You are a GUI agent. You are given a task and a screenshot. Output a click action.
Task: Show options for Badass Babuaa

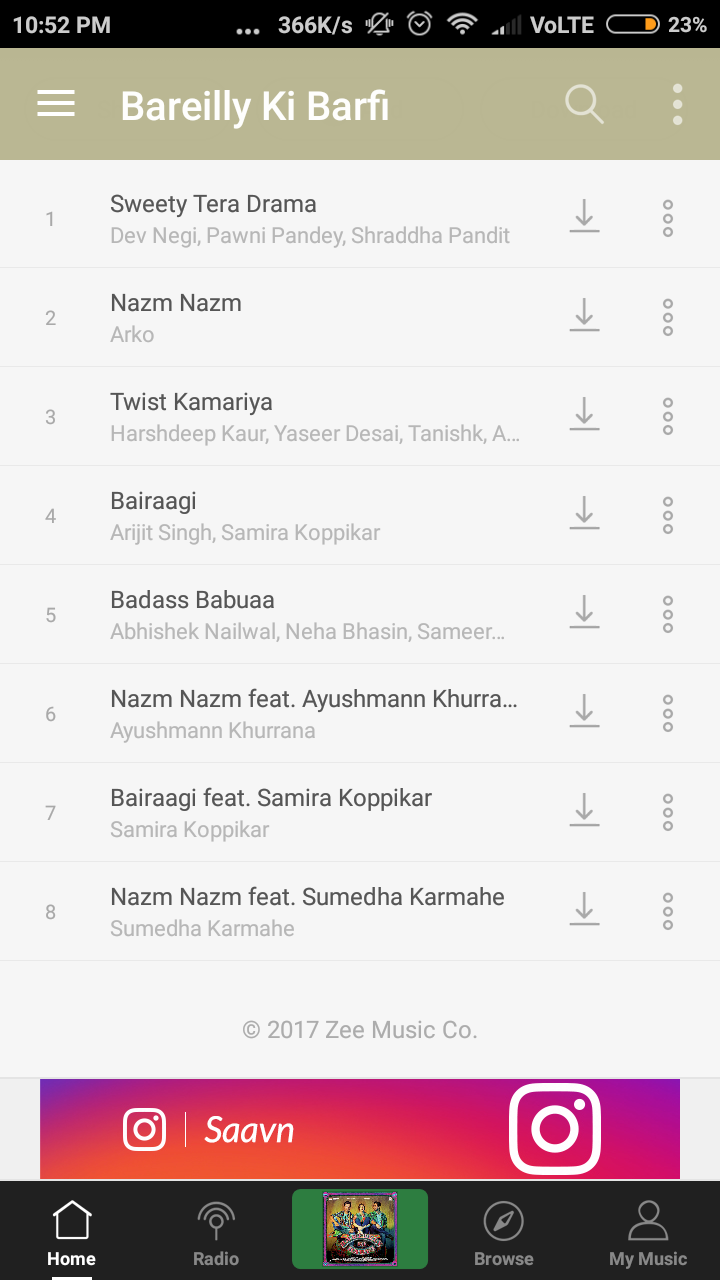[x=668, y=614]
